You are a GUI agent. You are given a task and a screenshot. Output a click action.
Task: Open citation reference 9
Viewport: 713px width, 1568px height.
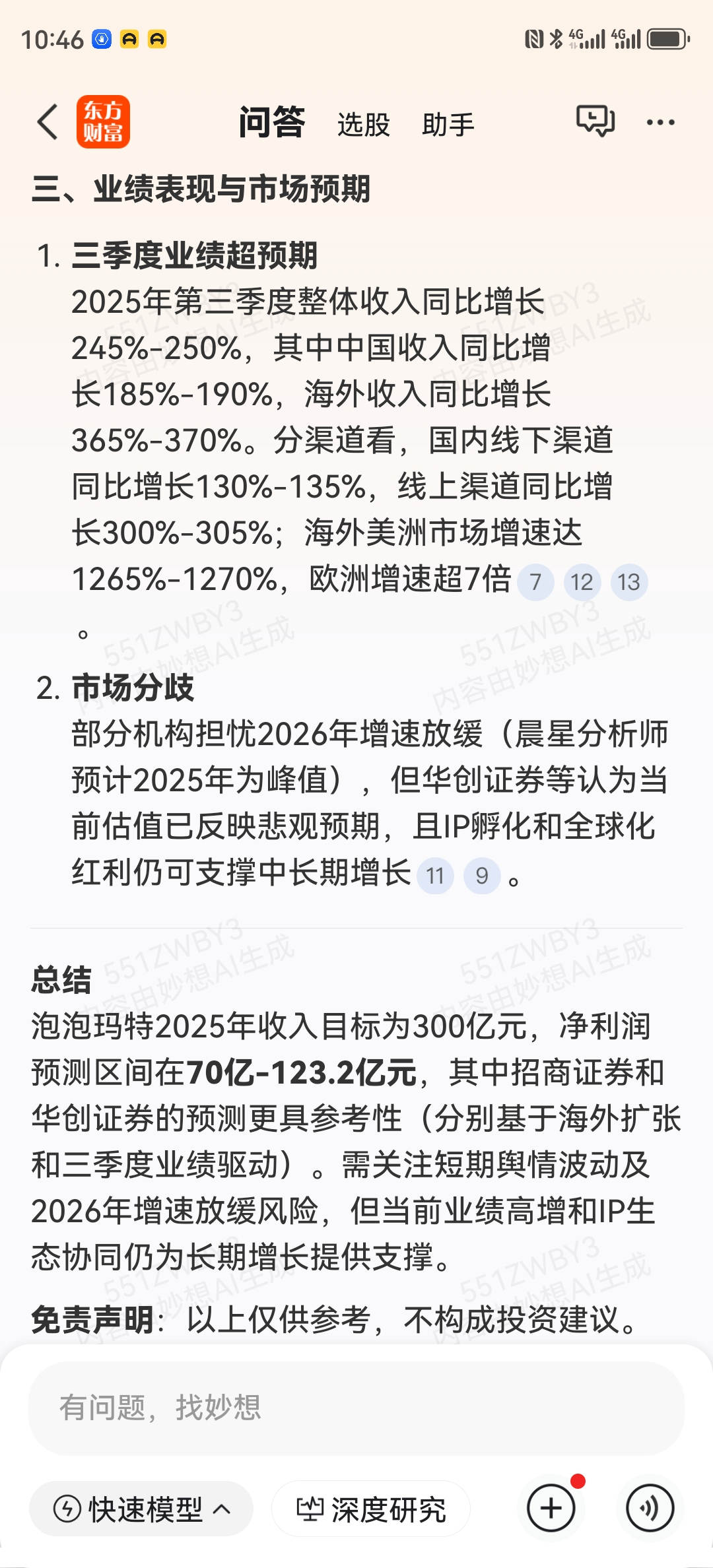point(482,876)
